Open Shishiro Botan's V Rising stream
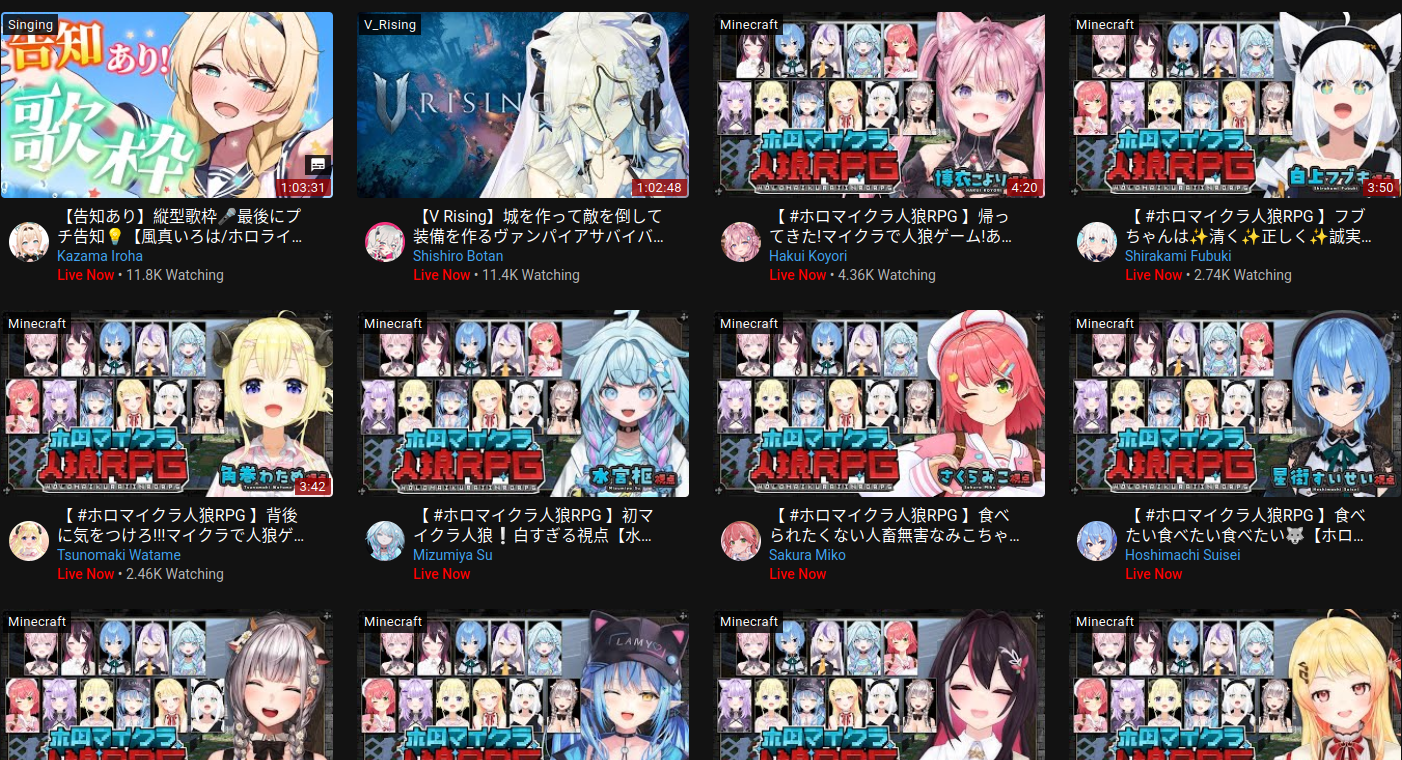1402x760 pixels. pyautogui.click(x=523, y=105)
